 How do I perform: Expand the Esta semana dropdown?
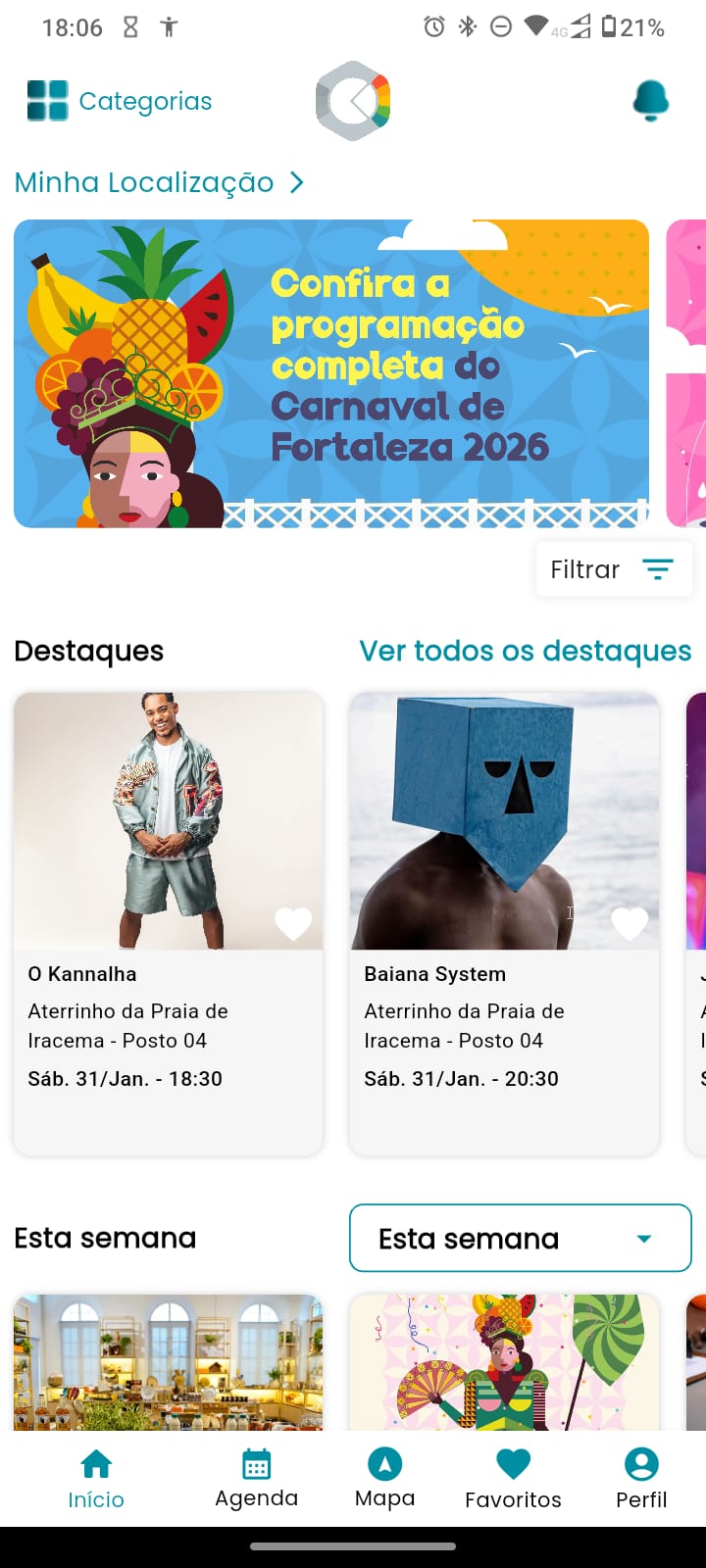[x=521, y=1238]
